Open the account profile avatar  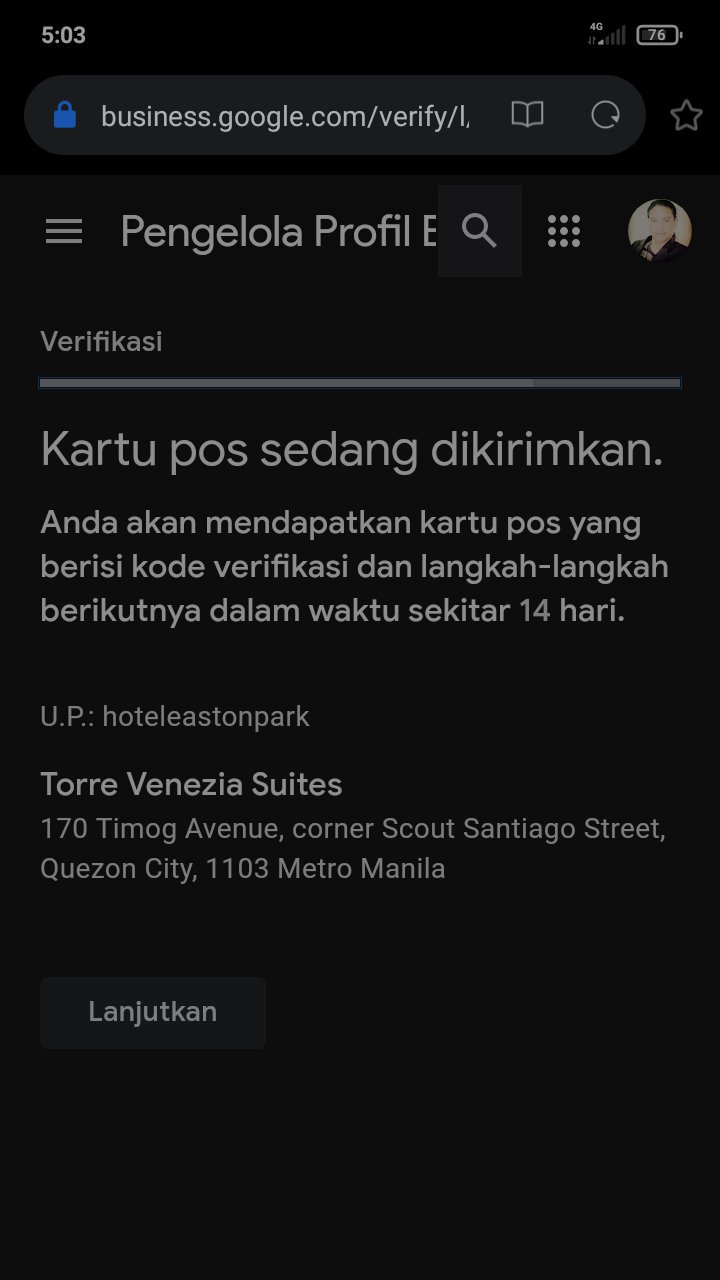pos(659,231)
